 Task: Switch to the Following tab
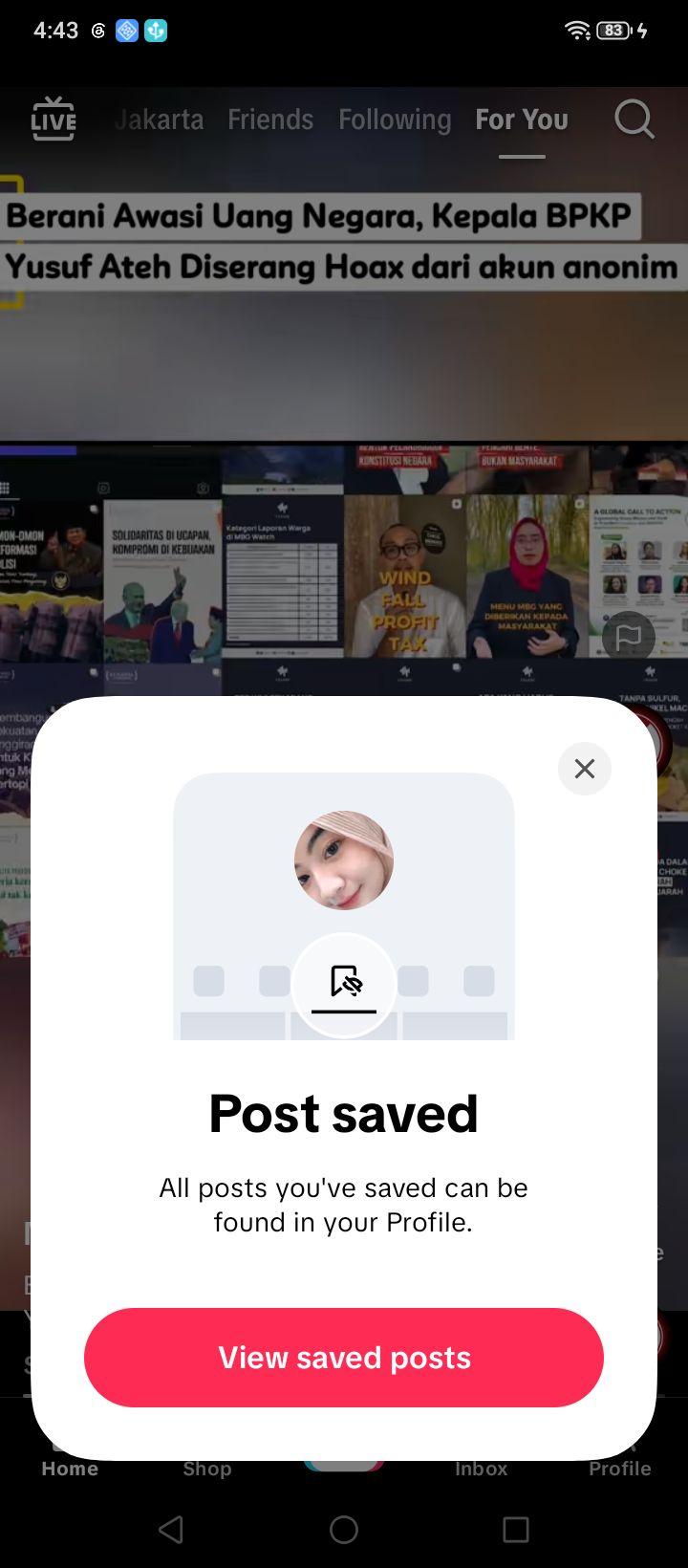pyautogui.click(x=395, y=120)
